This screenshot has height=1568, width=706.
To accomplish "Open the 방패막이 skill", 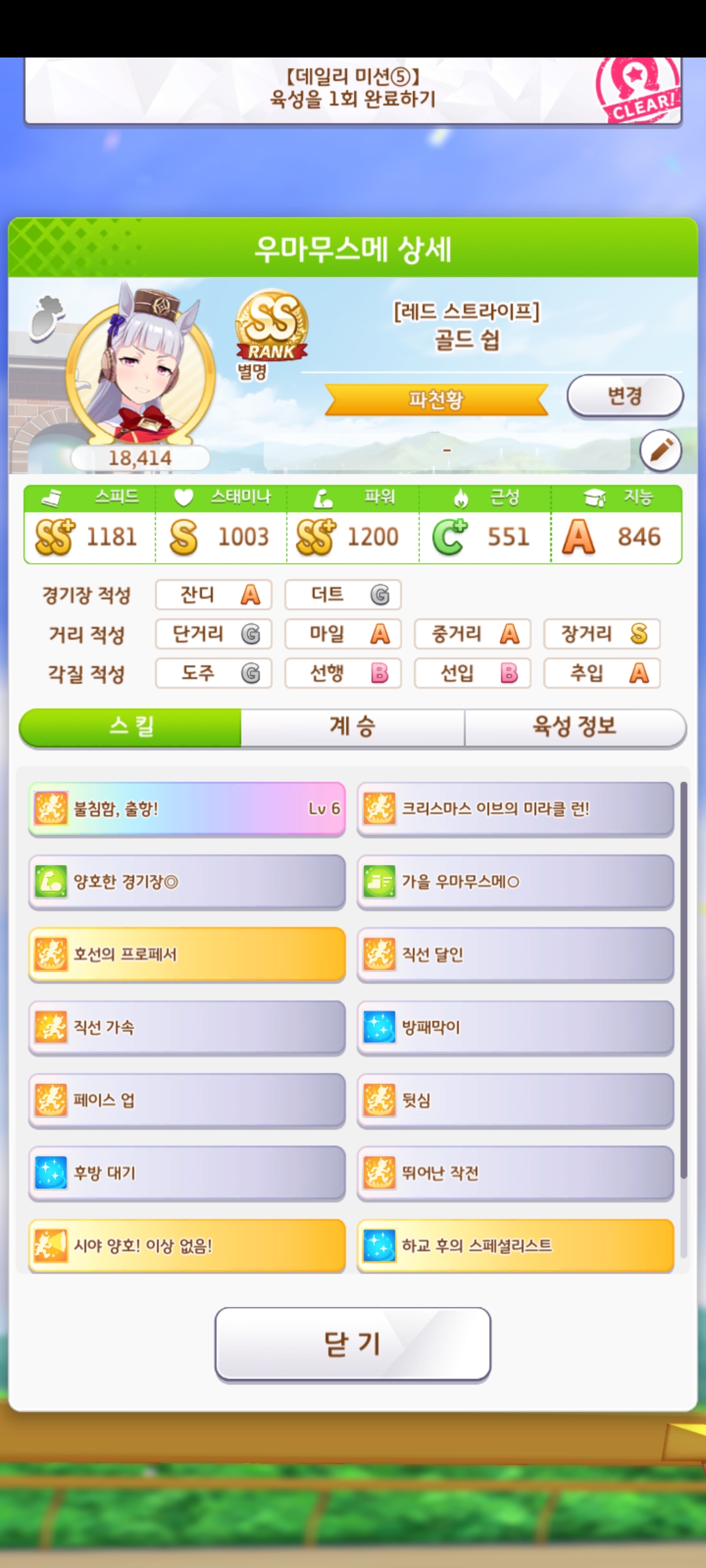I will click(x=515, y=1028).
